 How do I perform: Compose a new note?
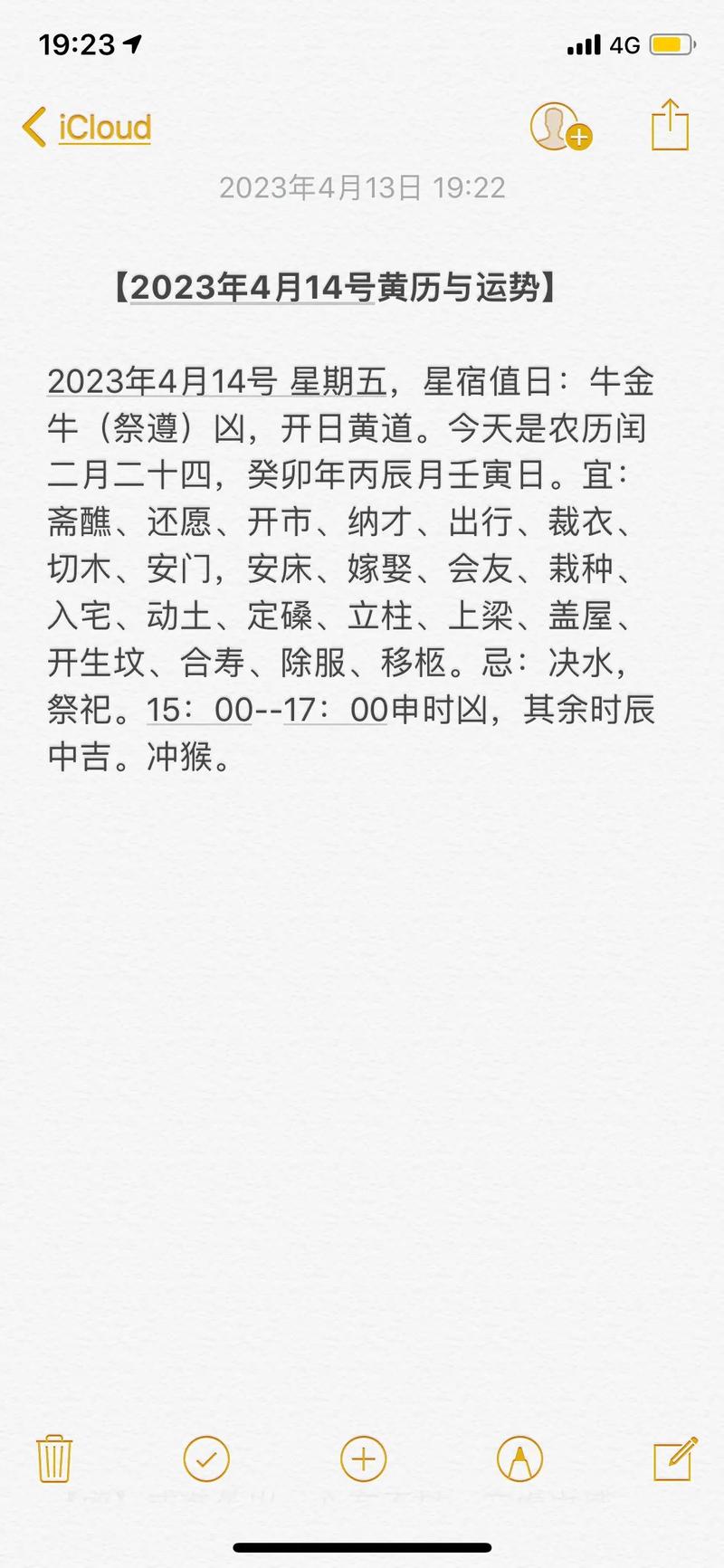[675, 1458]
